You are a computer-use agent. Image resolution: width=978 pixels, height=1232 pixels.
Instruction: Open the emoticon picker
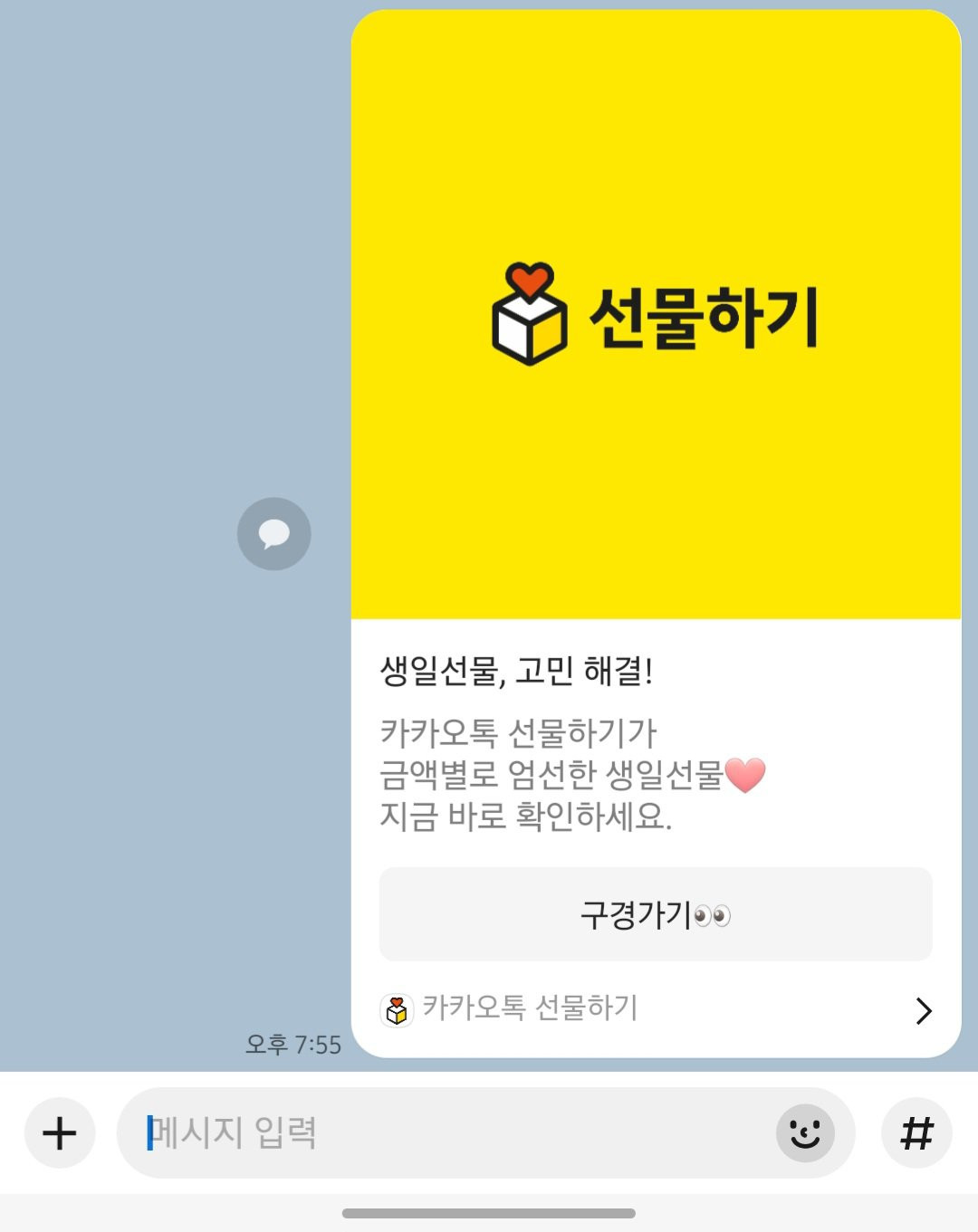tap(805, 1133)
